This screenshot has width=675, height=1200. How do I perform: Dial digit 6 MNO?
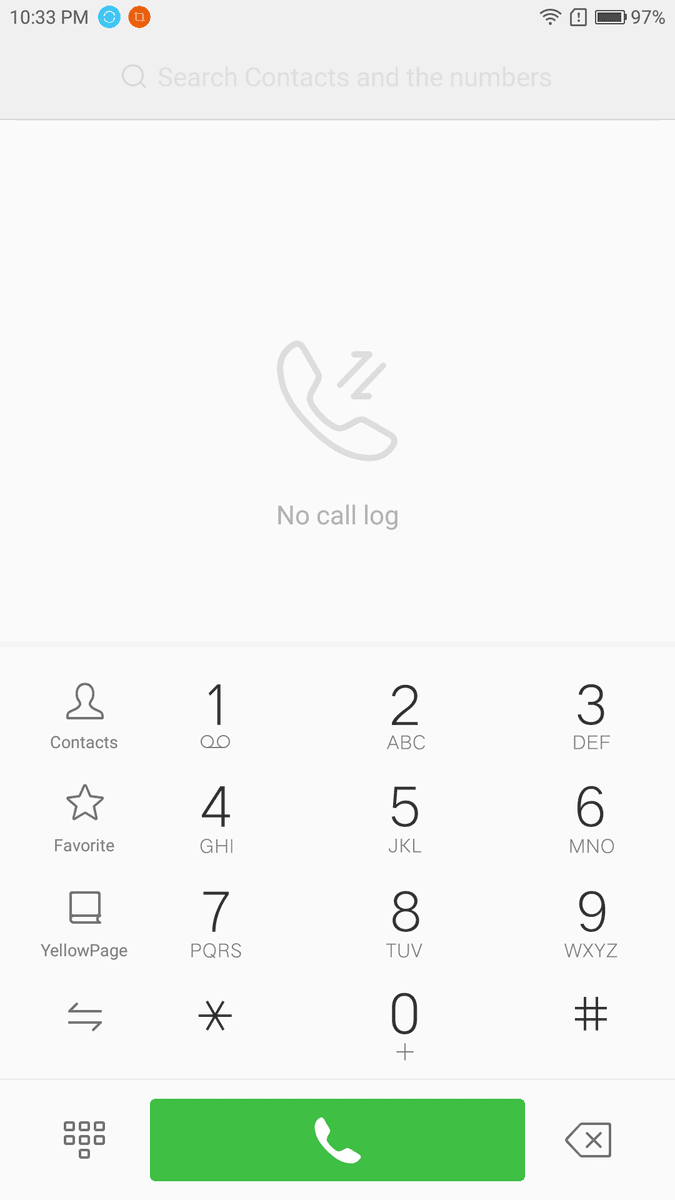click(x=591, y=819)
